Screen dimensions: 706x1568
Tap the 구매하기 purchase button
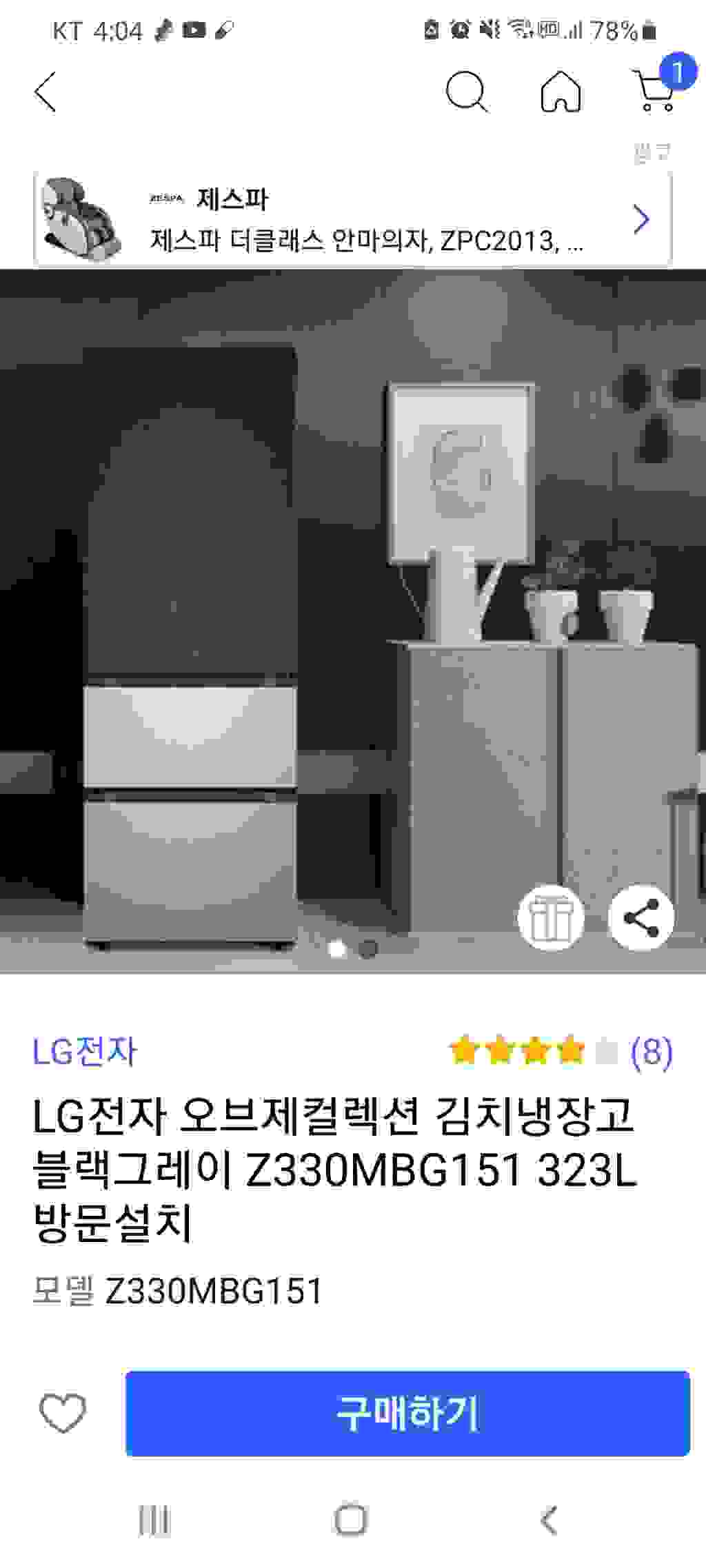point(407,1413)
